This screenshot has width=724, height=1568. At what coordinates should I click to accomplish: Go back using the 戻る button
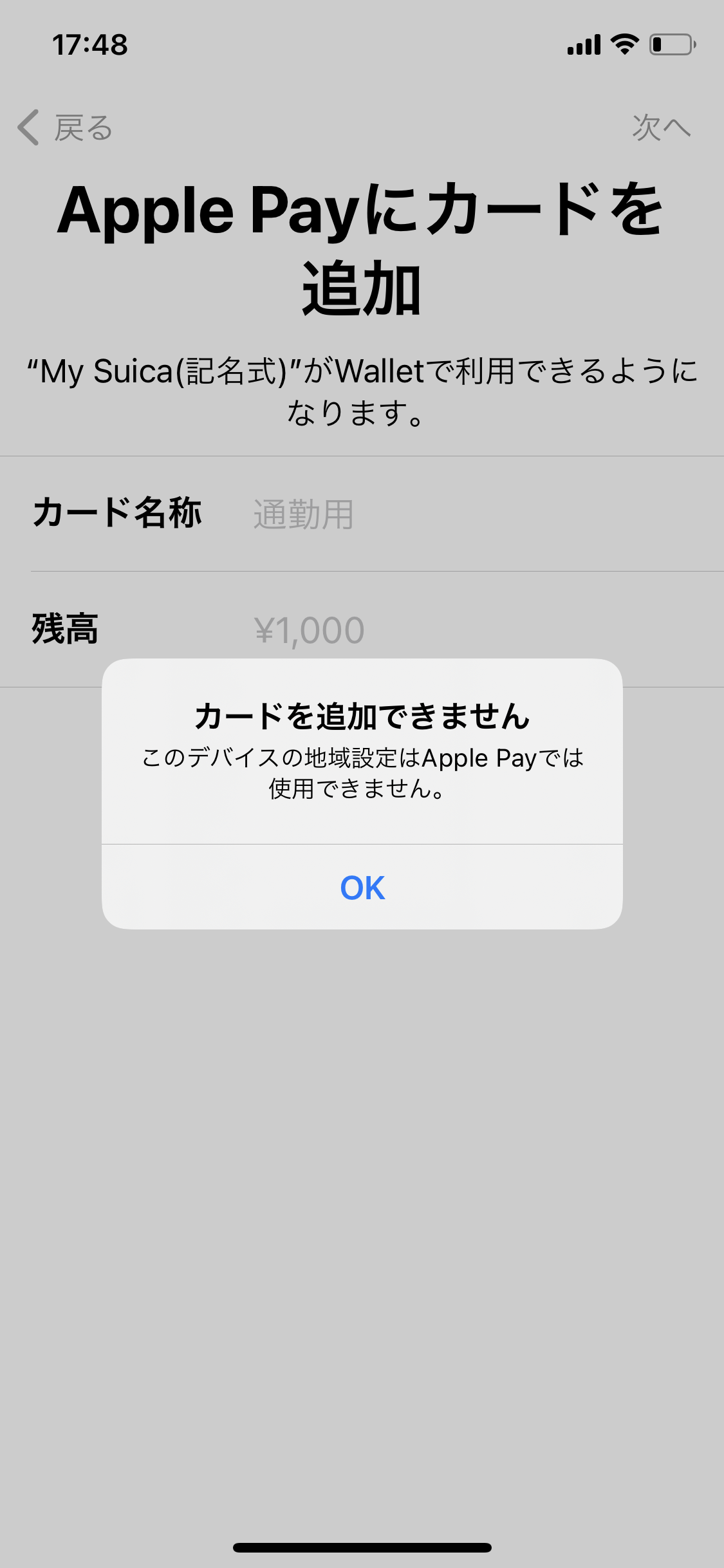click(x=66, y=127)
